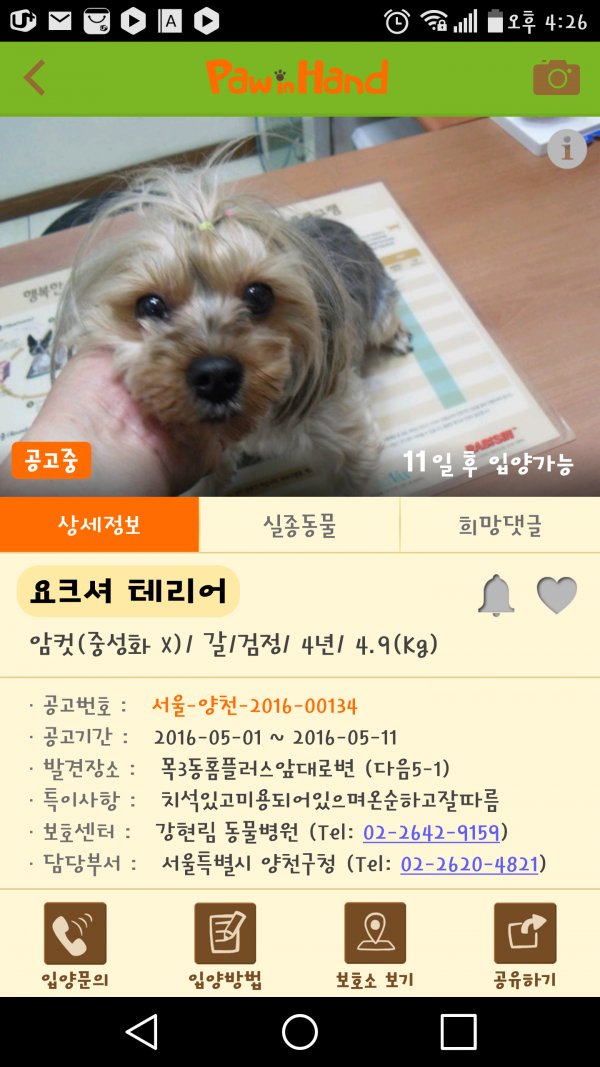
Task: Open the 입양방법 adoption guide
Action: point(225,944)
